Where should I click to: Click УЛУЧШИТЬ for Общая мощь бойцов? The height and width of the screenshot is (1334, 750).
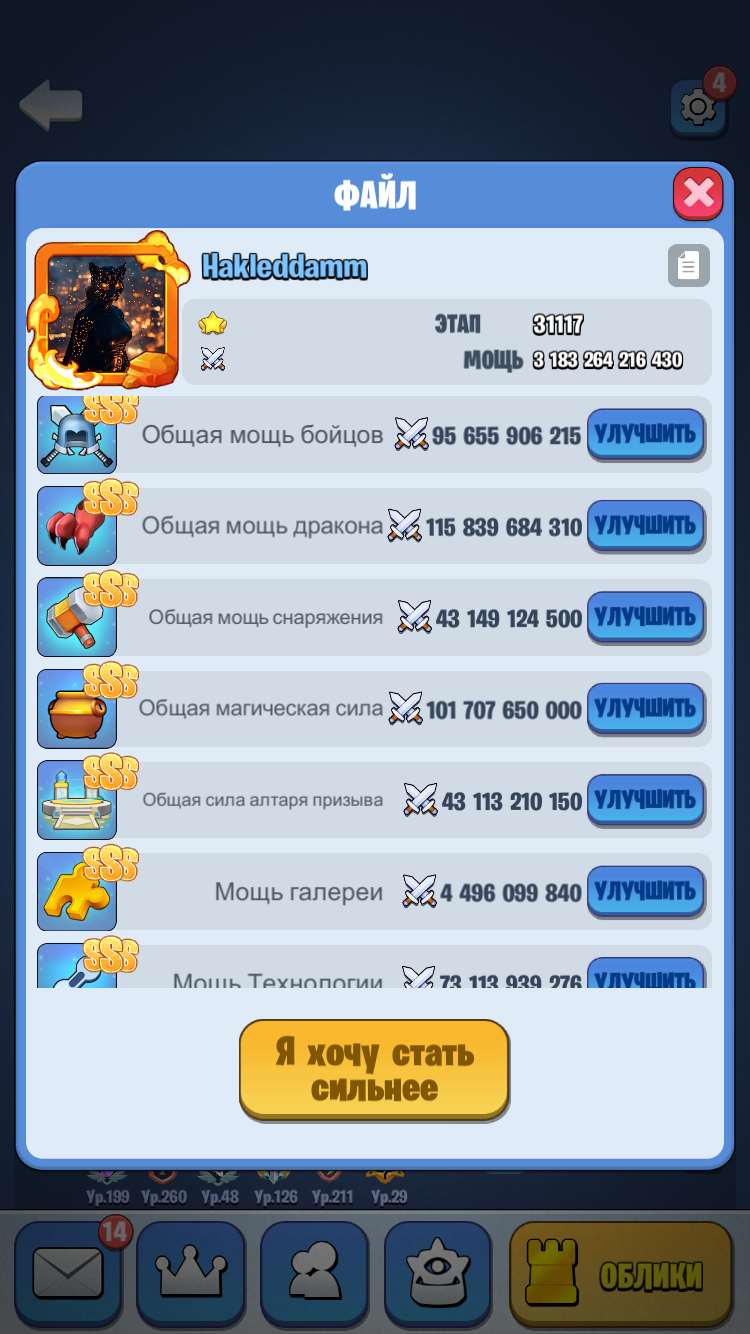645,433
